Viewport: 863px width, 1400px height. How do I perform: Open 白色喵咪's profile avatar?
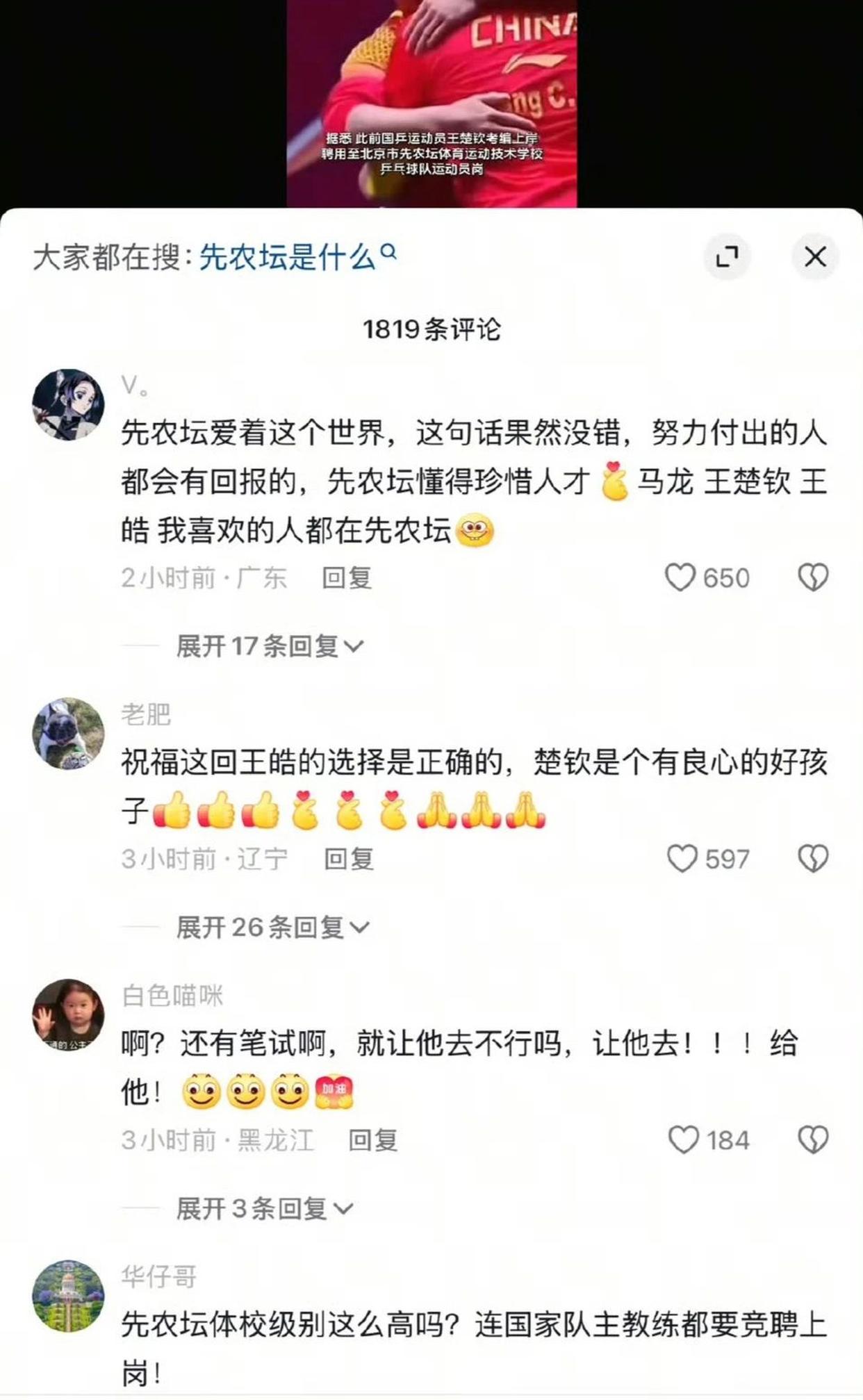pyautogui.click(x=68, y=1015)
